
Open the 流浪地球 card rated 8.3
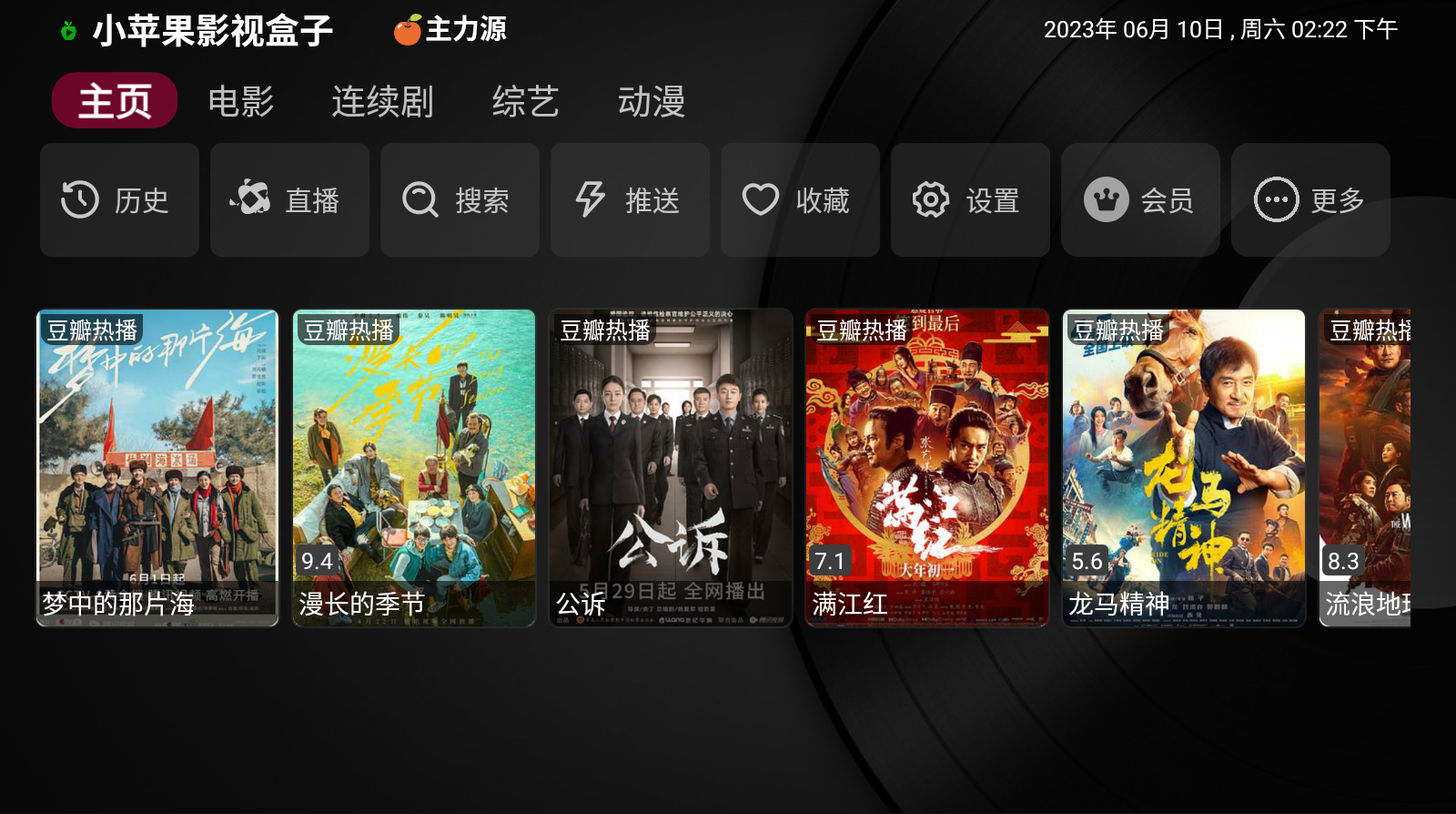[1365, 468]
